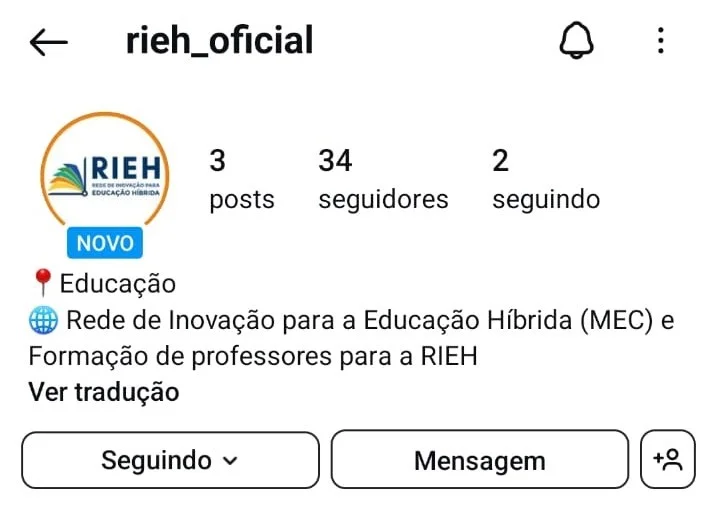The height and width of the screenshot is (520, 717).
Task: Tap Ver tradução to translate bio
Action: 104,391
